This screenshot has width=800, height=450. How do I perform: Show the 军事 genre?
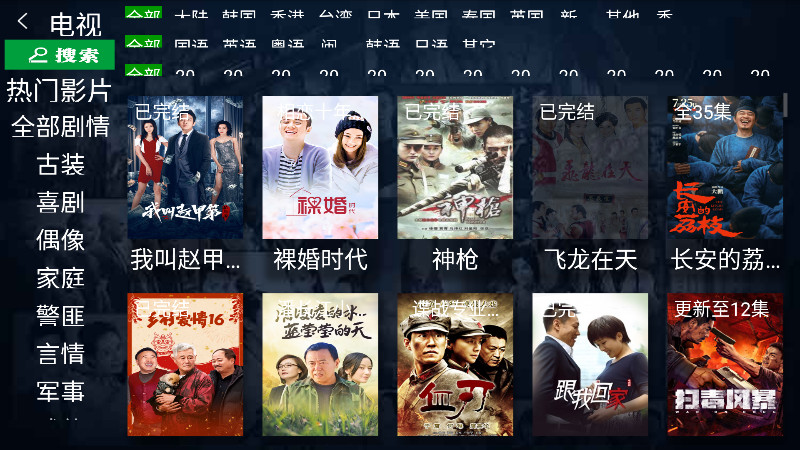click(x=60, y=391)
